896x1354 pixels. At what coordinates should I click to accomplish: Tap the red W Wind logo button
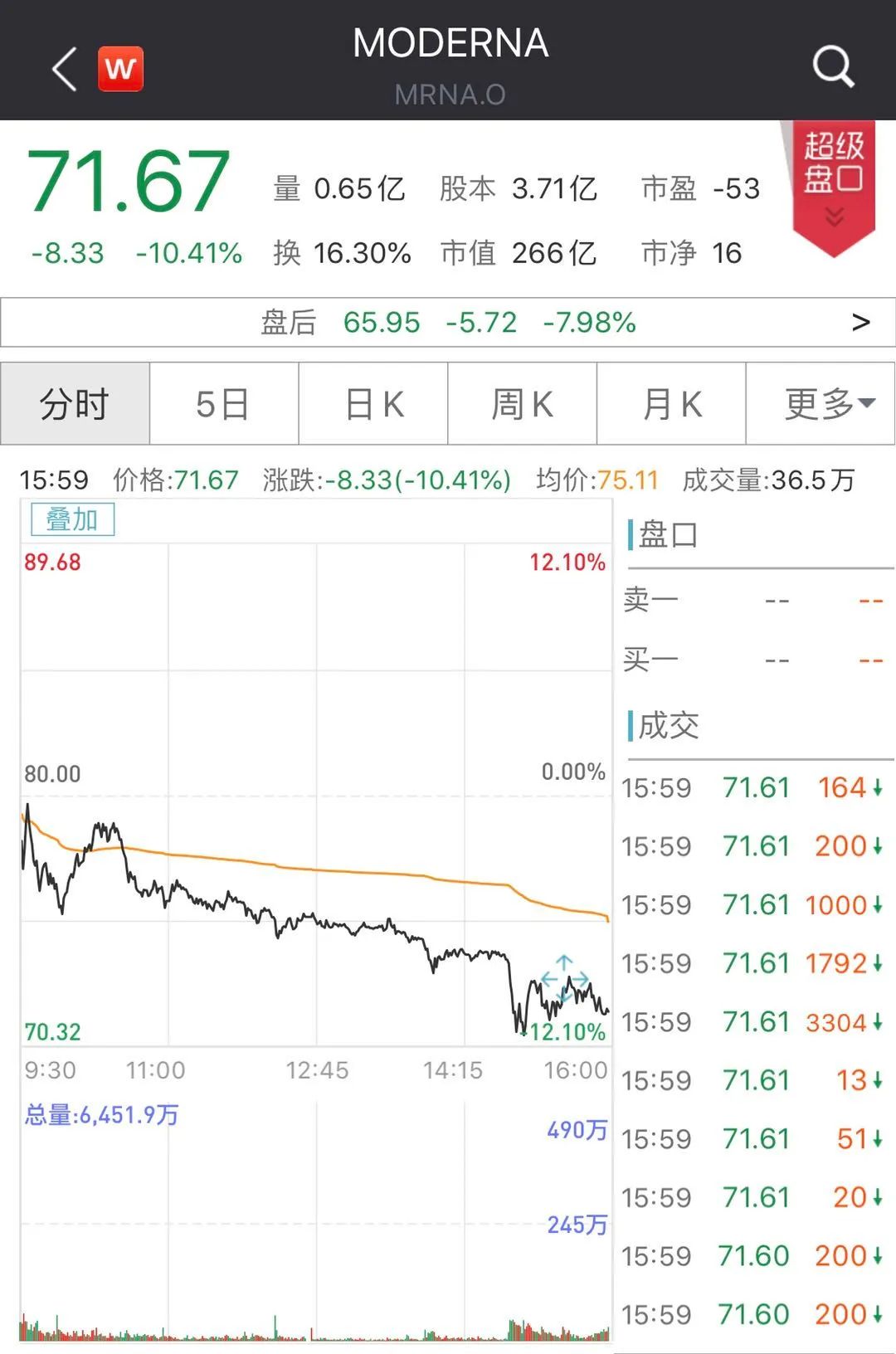click(120, 68)
